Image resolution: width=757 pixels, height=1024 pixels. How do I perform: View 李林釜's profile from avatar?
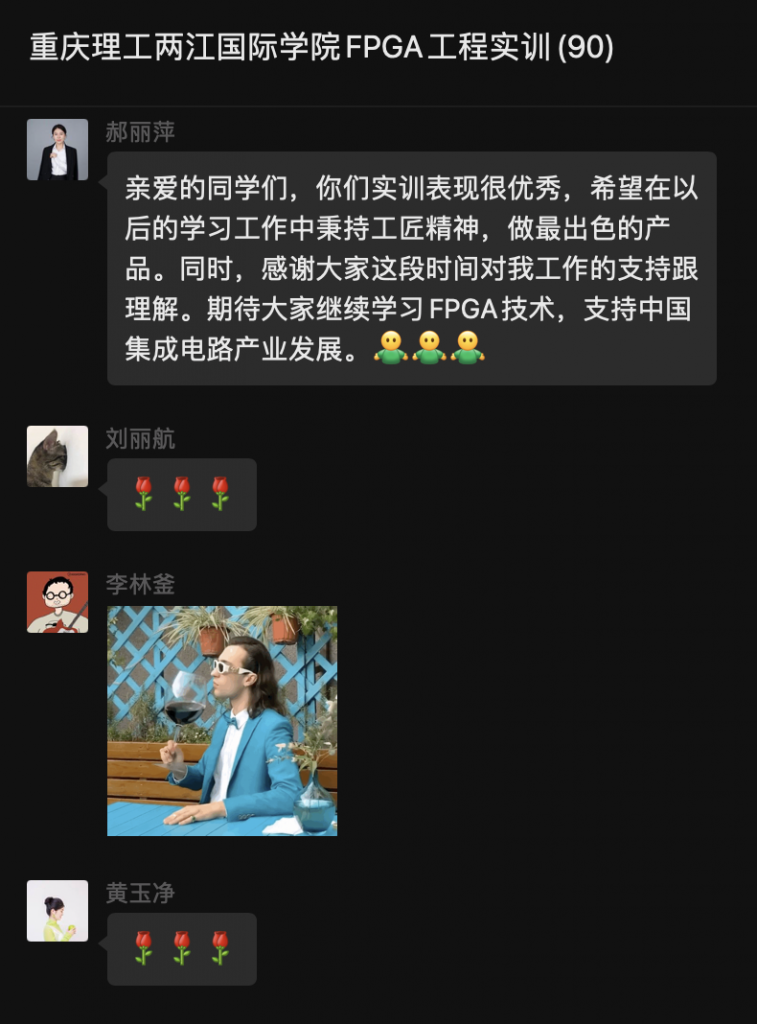57,602
